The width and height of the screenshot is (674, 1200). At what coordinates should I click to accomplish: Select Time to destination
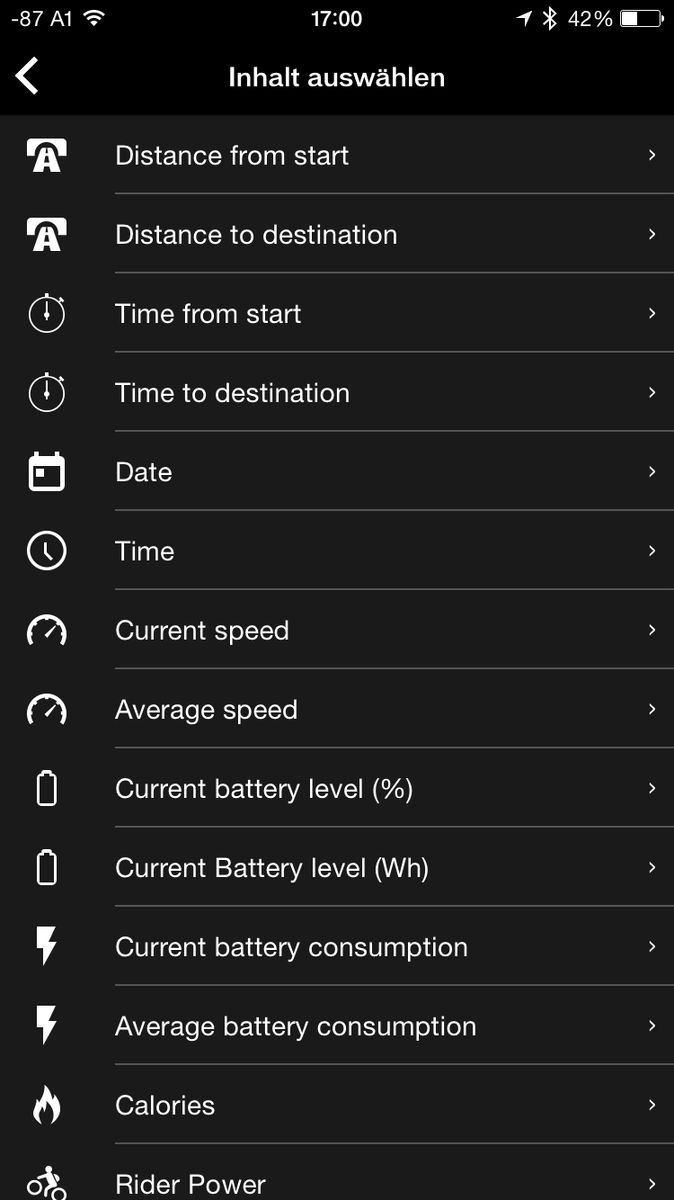(x=337, y=392)
